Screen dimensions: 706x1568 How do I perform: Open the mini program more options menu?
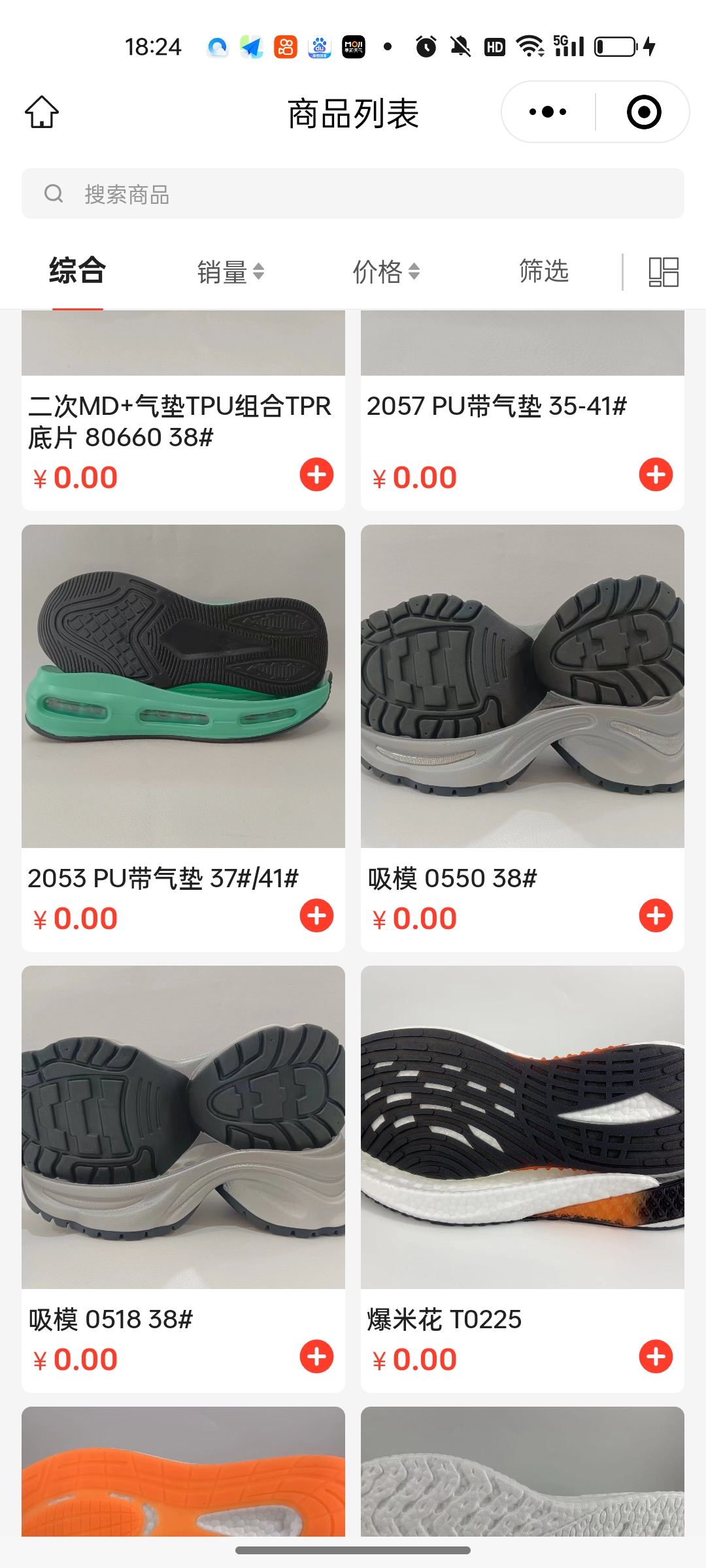(548, 112)
